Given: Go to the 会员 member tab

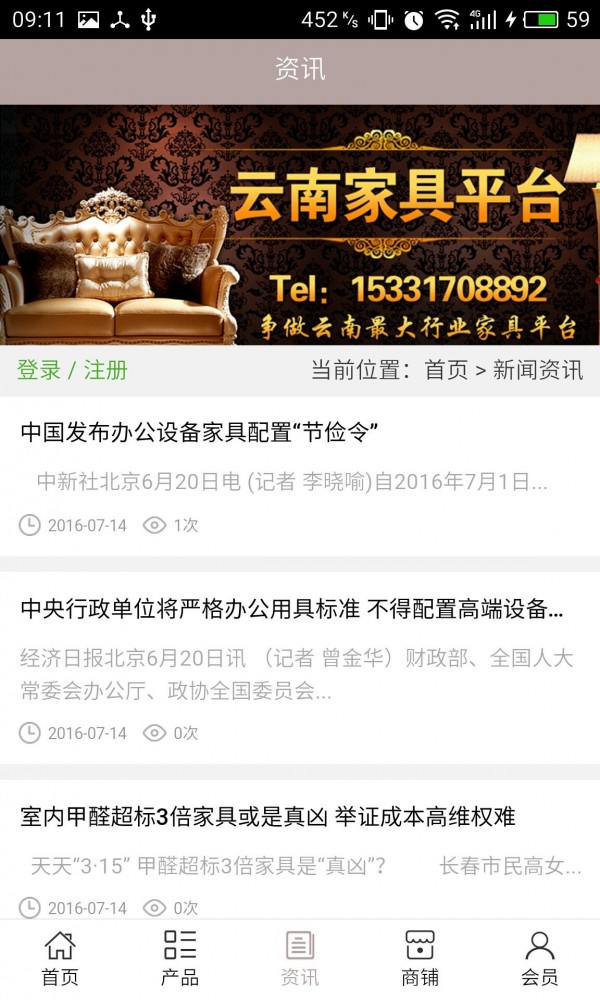Looking at the screenshot, I should (x=539, y=959).
